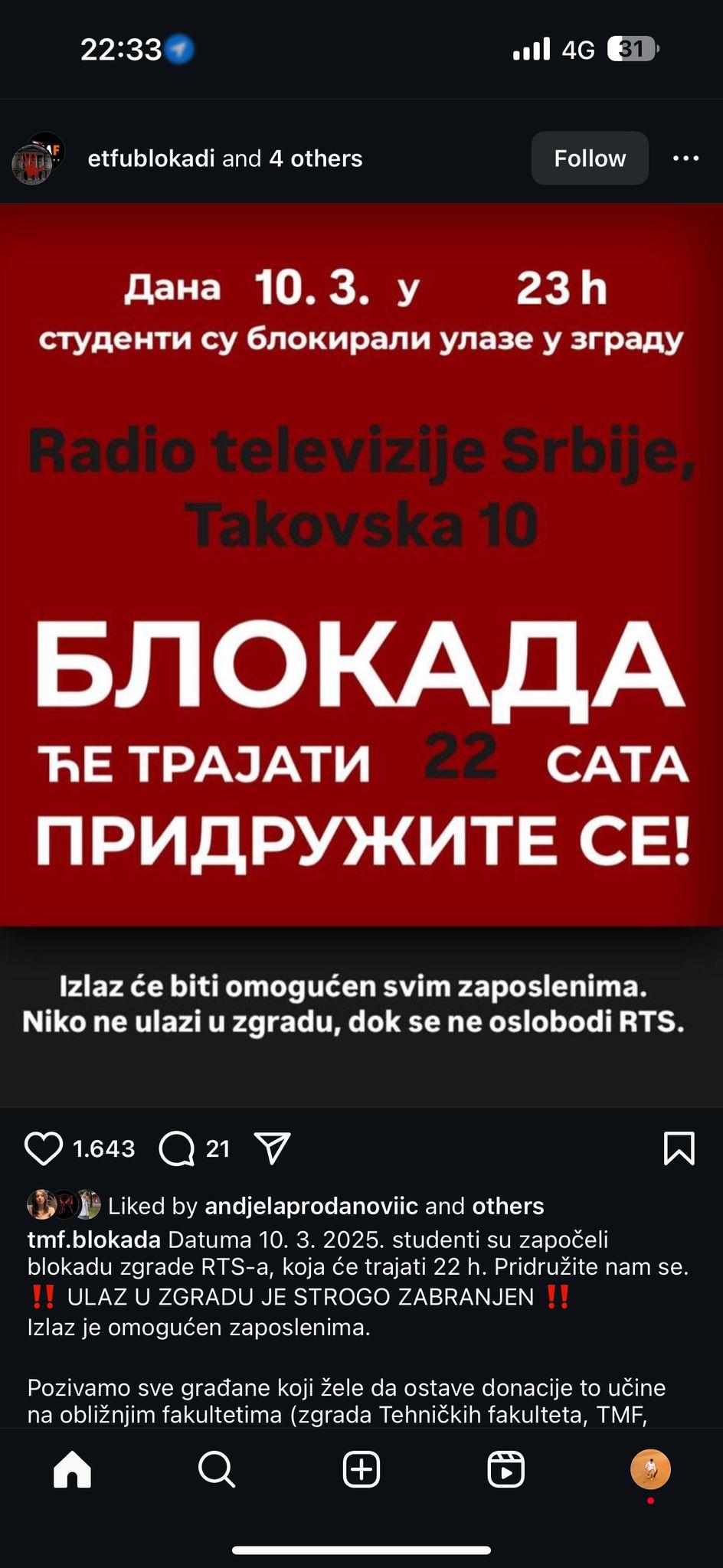This screenshot has height=1568, width=723.
Task: Open andjelaprodanoviic's profile from likes
Action: click(x=311, y=1206)
